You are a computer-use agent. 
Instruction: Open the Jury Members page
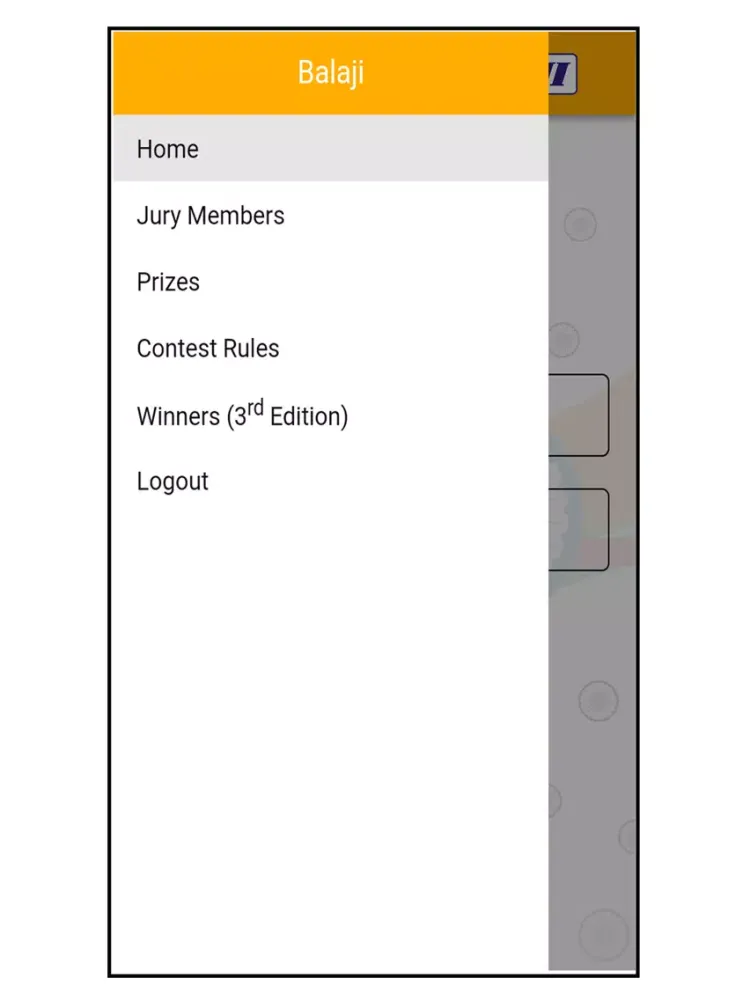[x=210, y=216]
